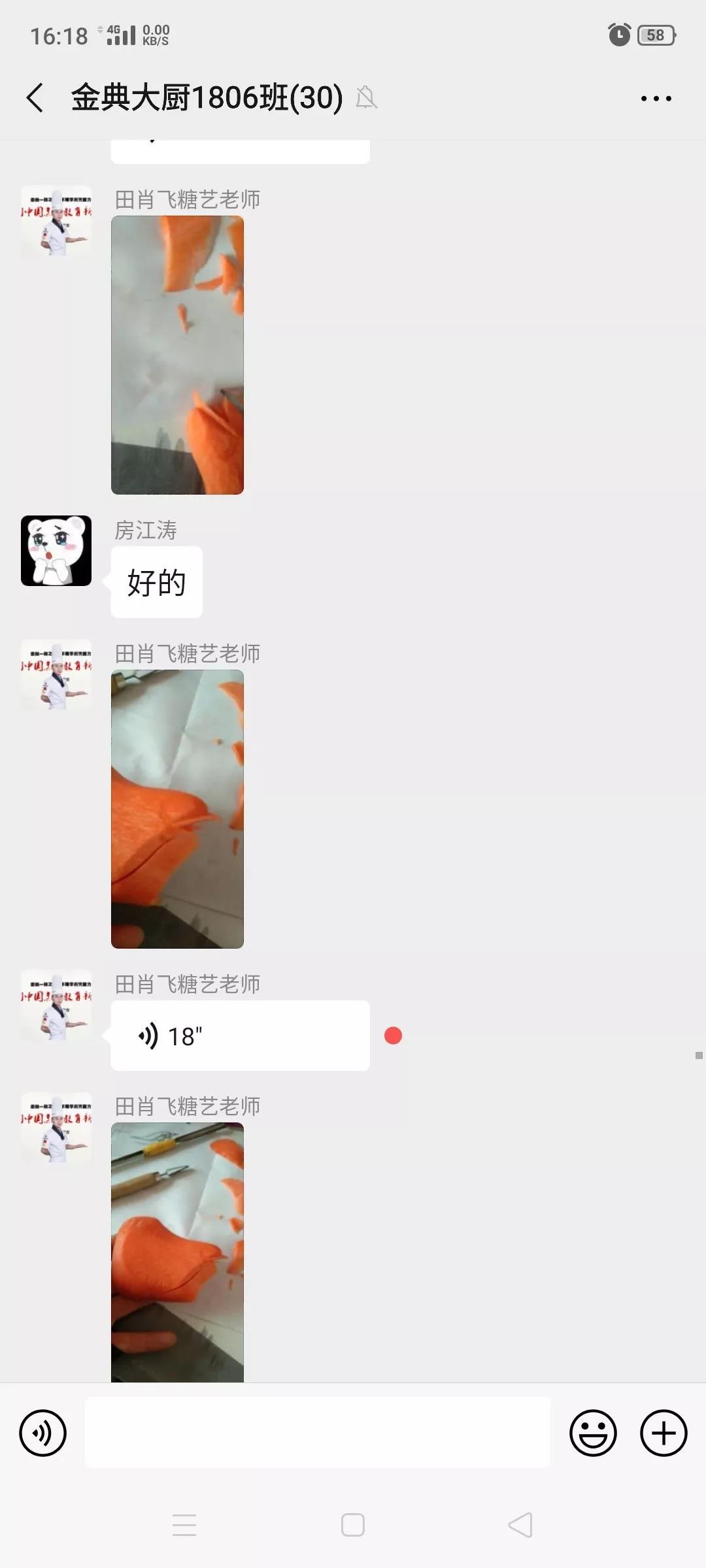Open the system recent apps button

click(x=184, y=1525)
